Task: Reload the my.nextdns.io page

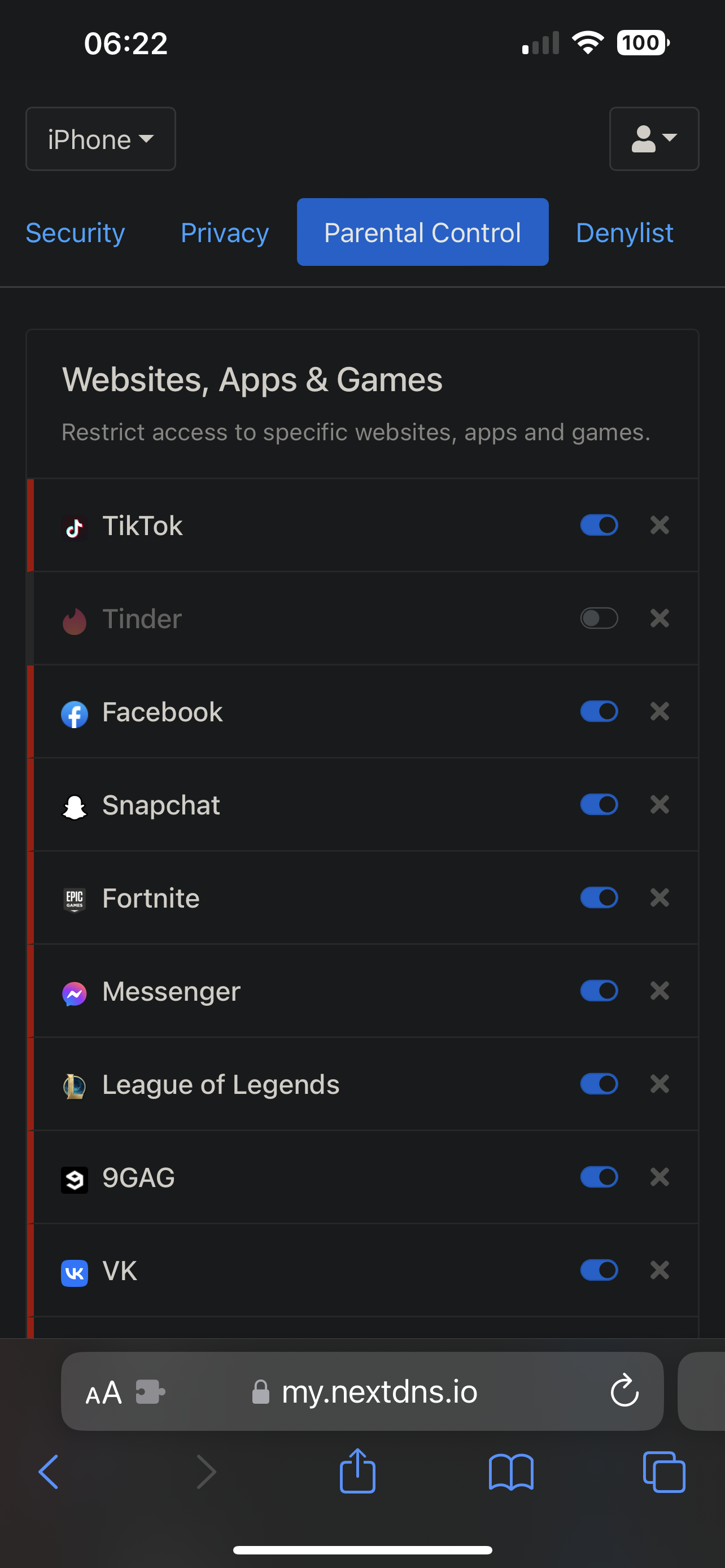Action: (x=624, y=1391)
